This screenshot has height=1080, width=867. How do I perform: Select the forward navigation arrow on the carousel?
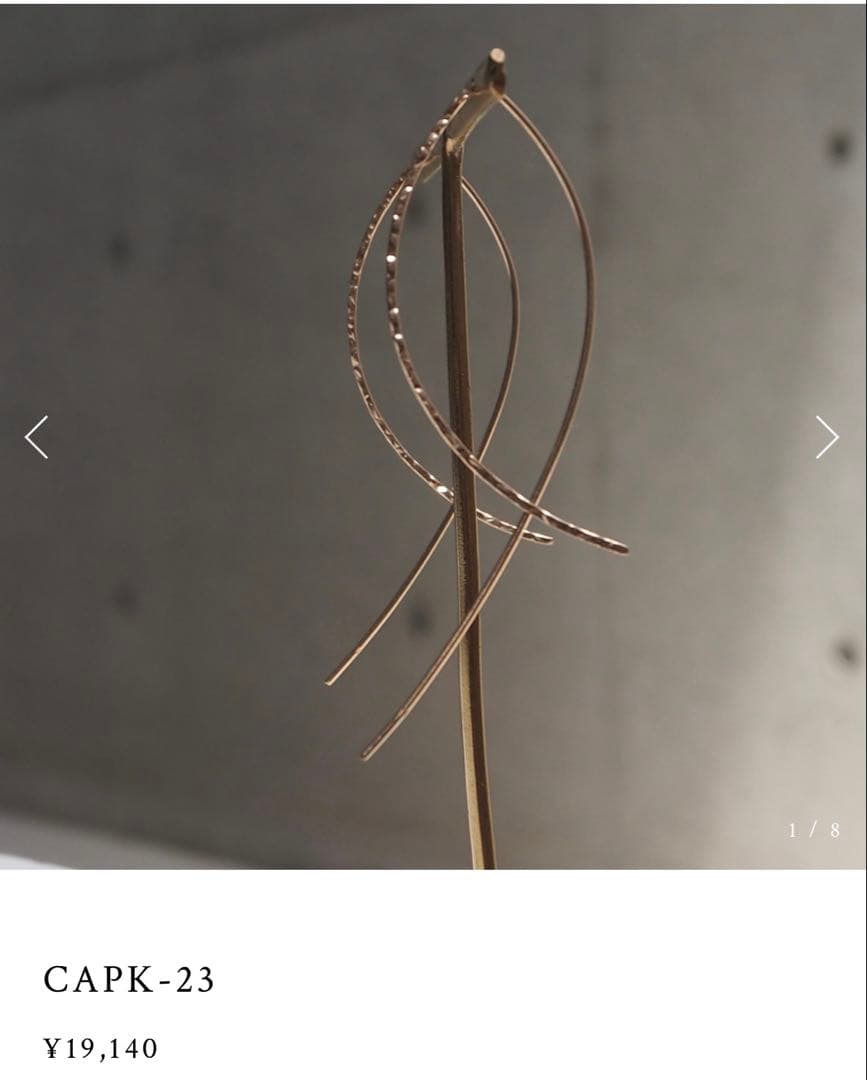coord(829,435)
